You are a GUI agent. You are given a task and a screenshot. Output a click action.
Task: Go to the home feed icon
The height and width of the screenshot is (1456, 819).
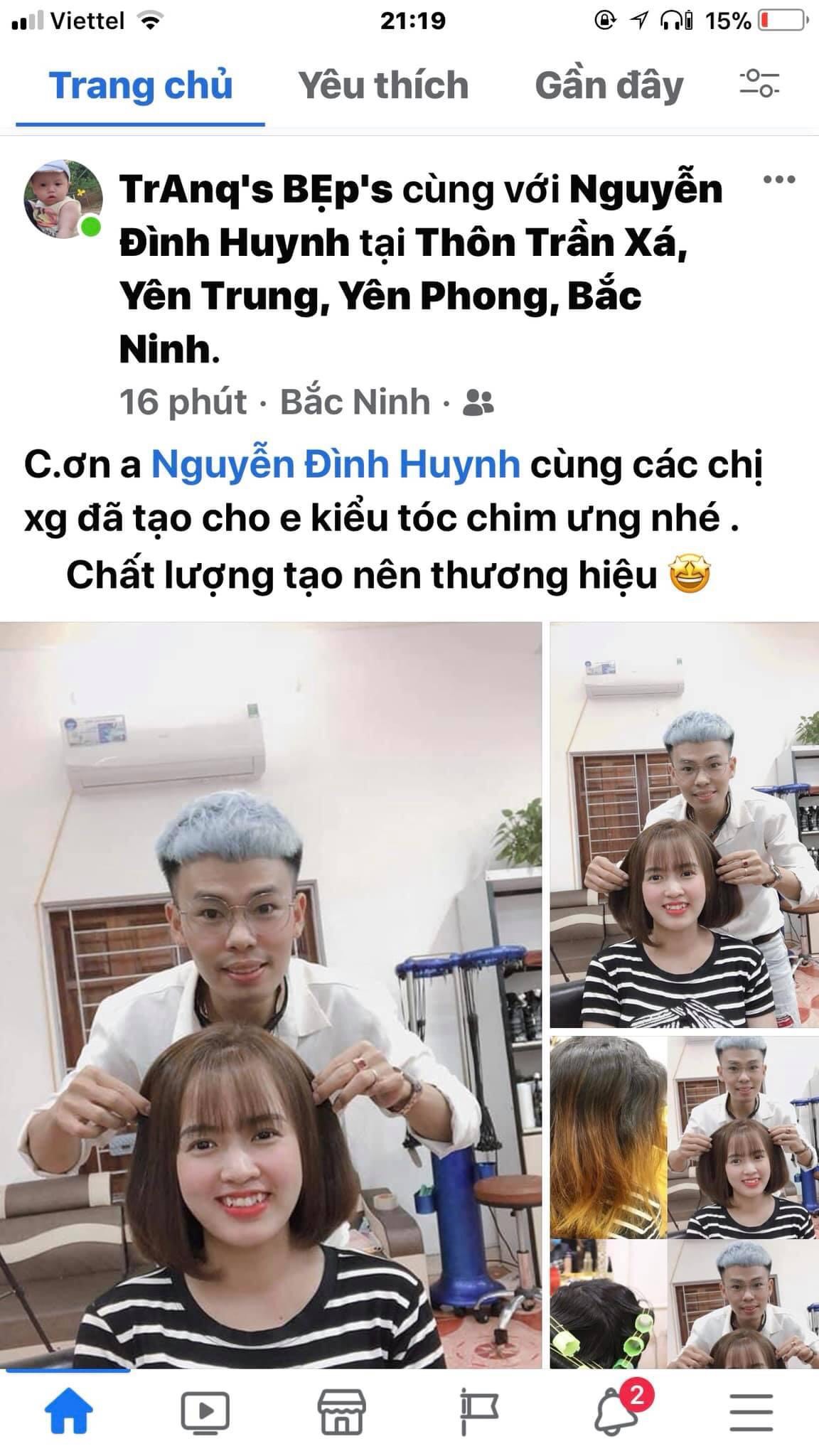click(x=69, y=1410)
